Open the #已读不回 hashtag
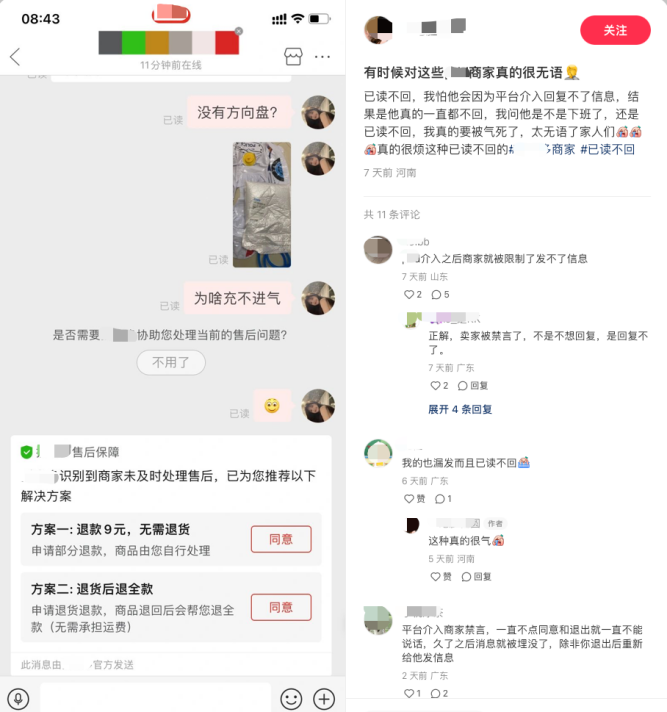 click(608, 149)
